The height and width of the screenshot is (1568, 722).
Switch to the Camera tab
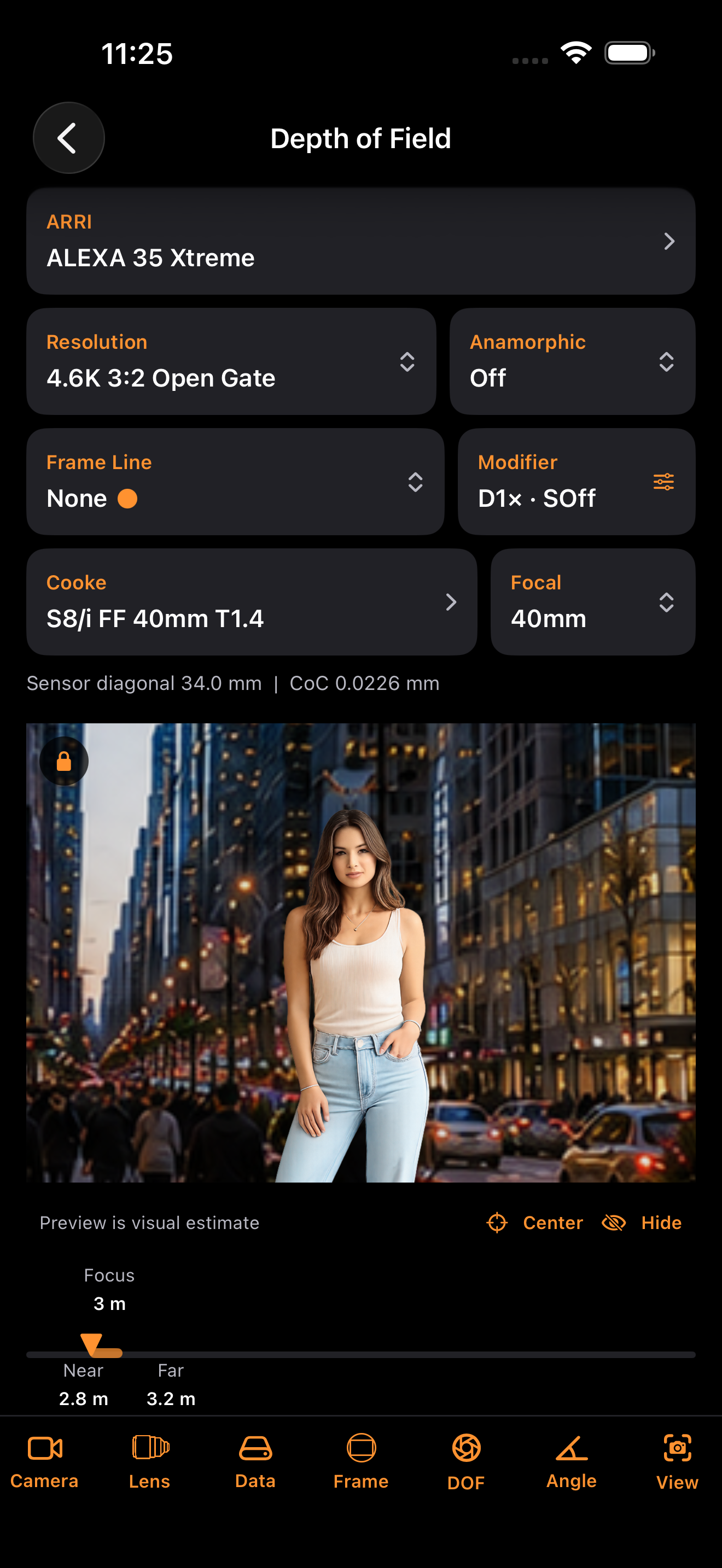[x=44, y=1462]
